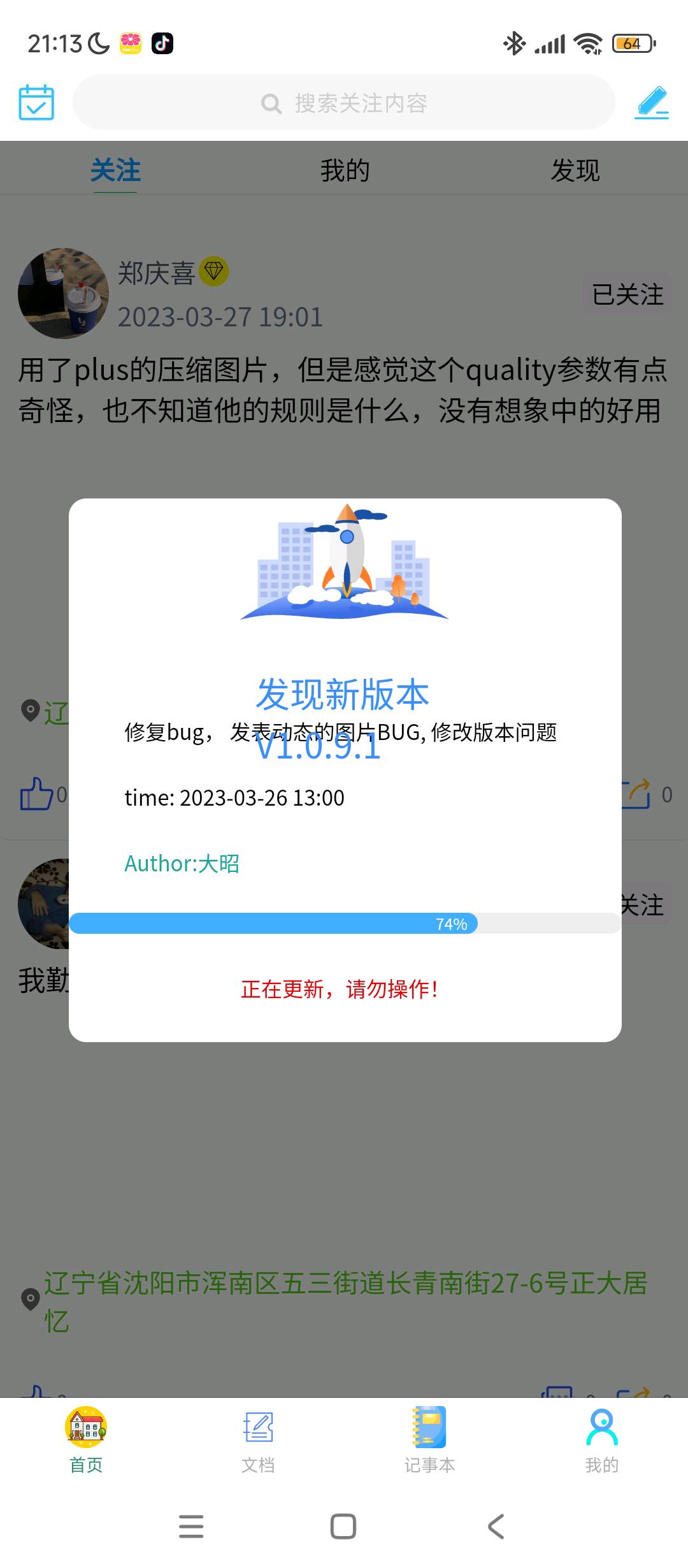This screenshot has width=688, height=1568.
Task: Share 郑庆喜's post
Action: coord(637,794)
